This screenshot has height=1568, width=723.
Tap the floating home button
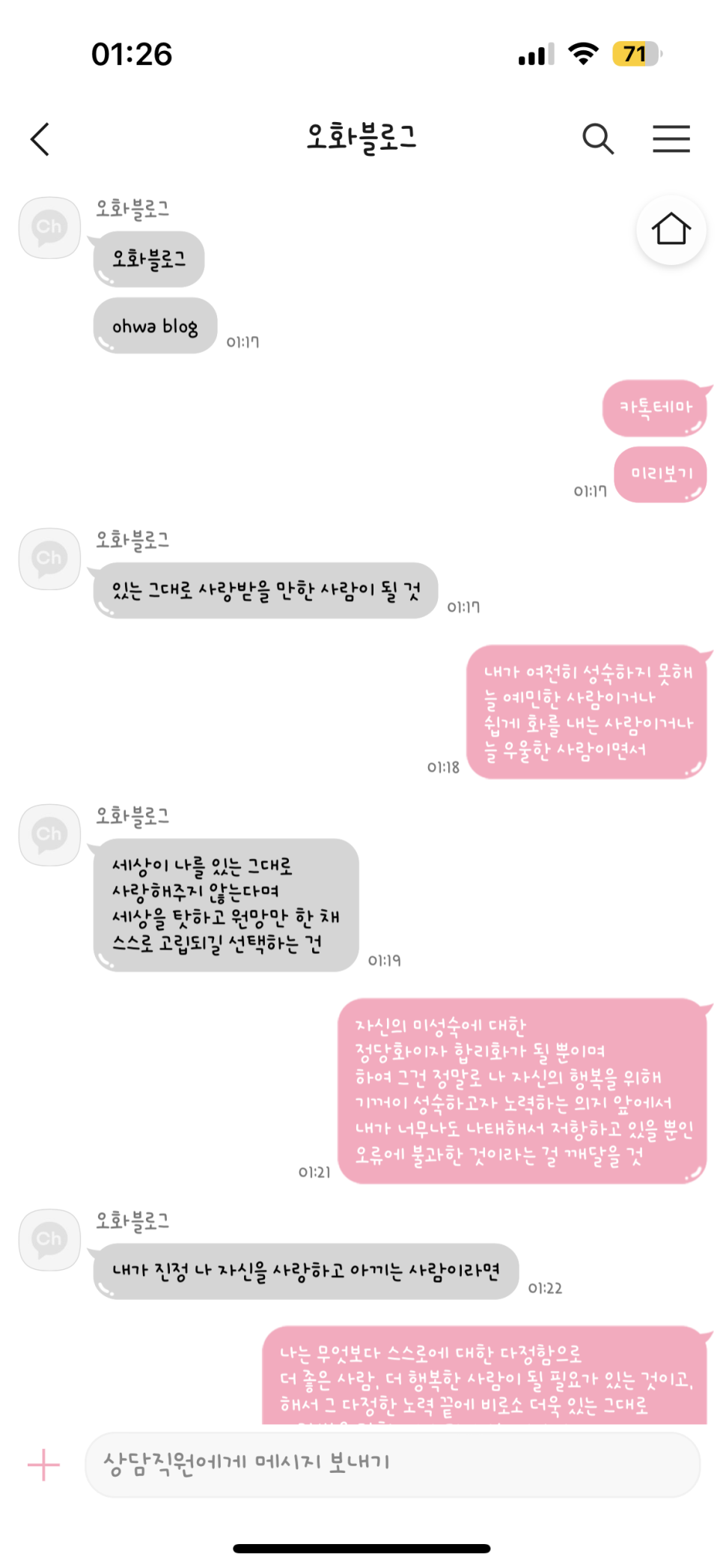click(x=671, y=230)
